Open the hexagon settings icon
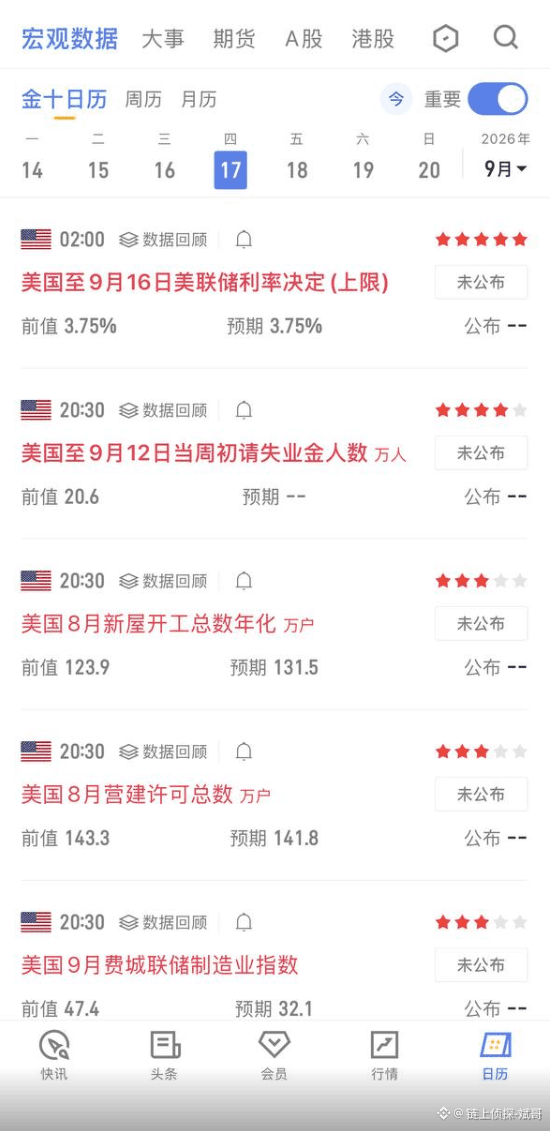 [445, 38]
